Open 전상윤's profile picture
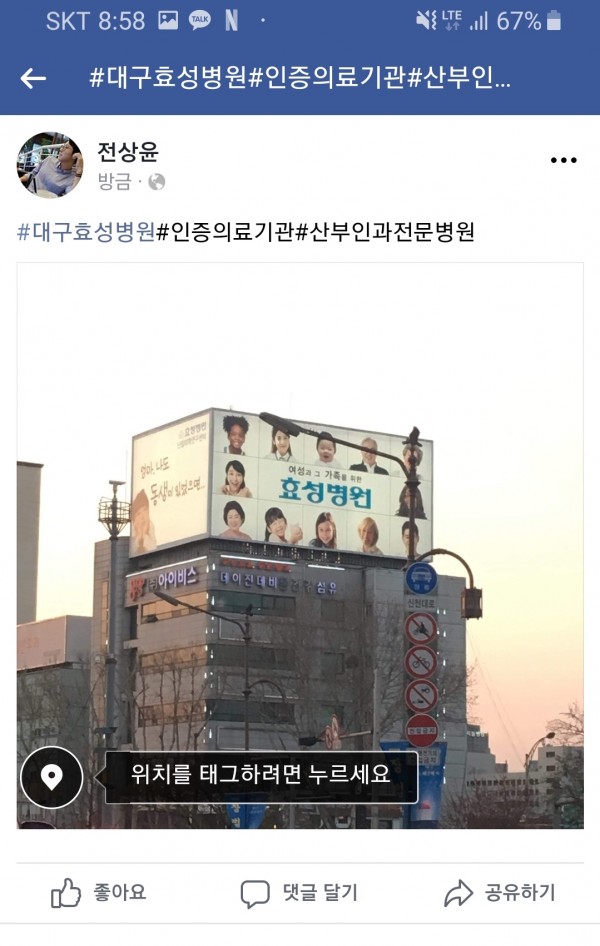Screen dimensions: 600x946 [50, 165]
